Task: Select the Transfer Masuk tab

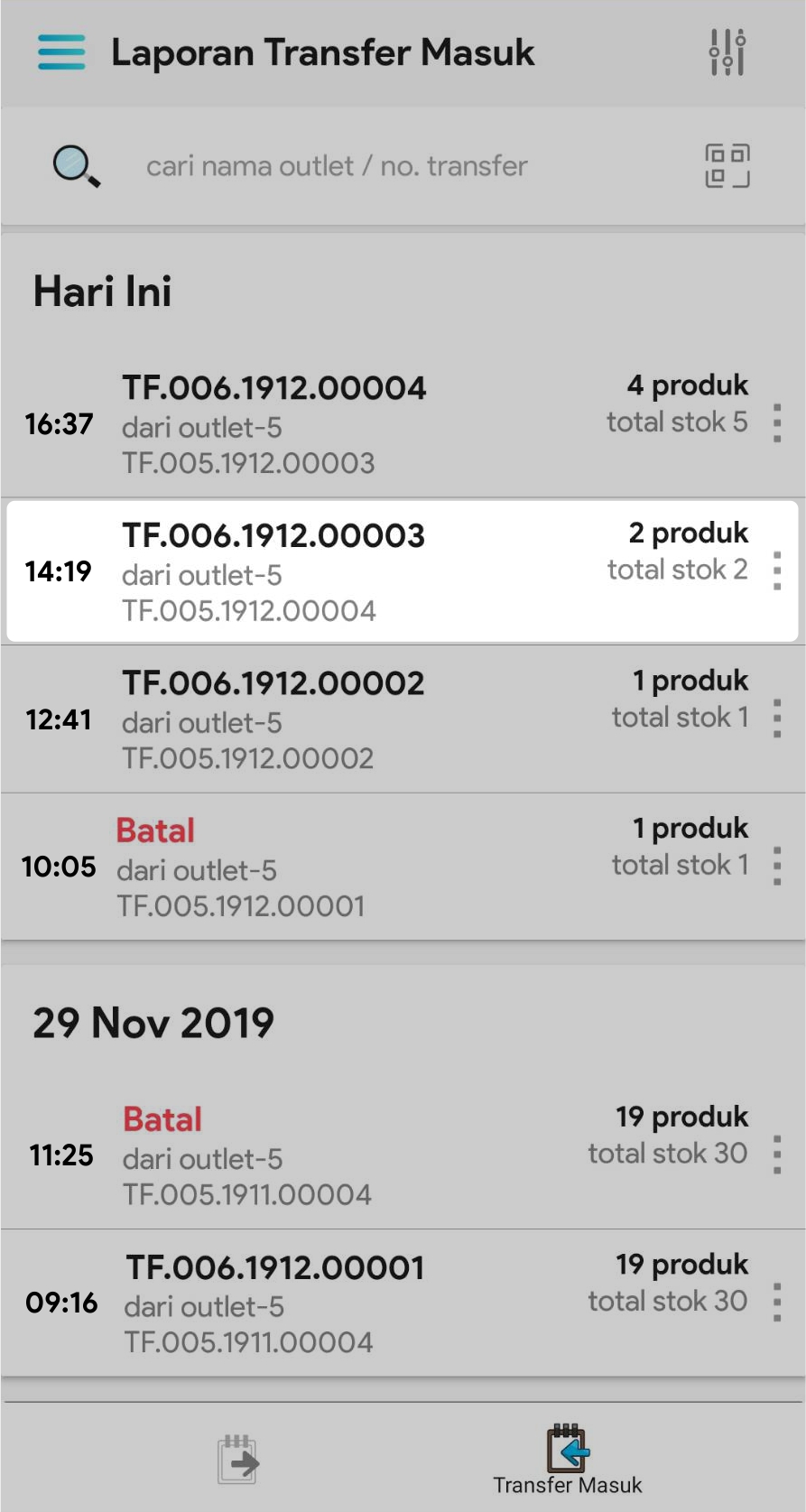Action: [568, 1459]
